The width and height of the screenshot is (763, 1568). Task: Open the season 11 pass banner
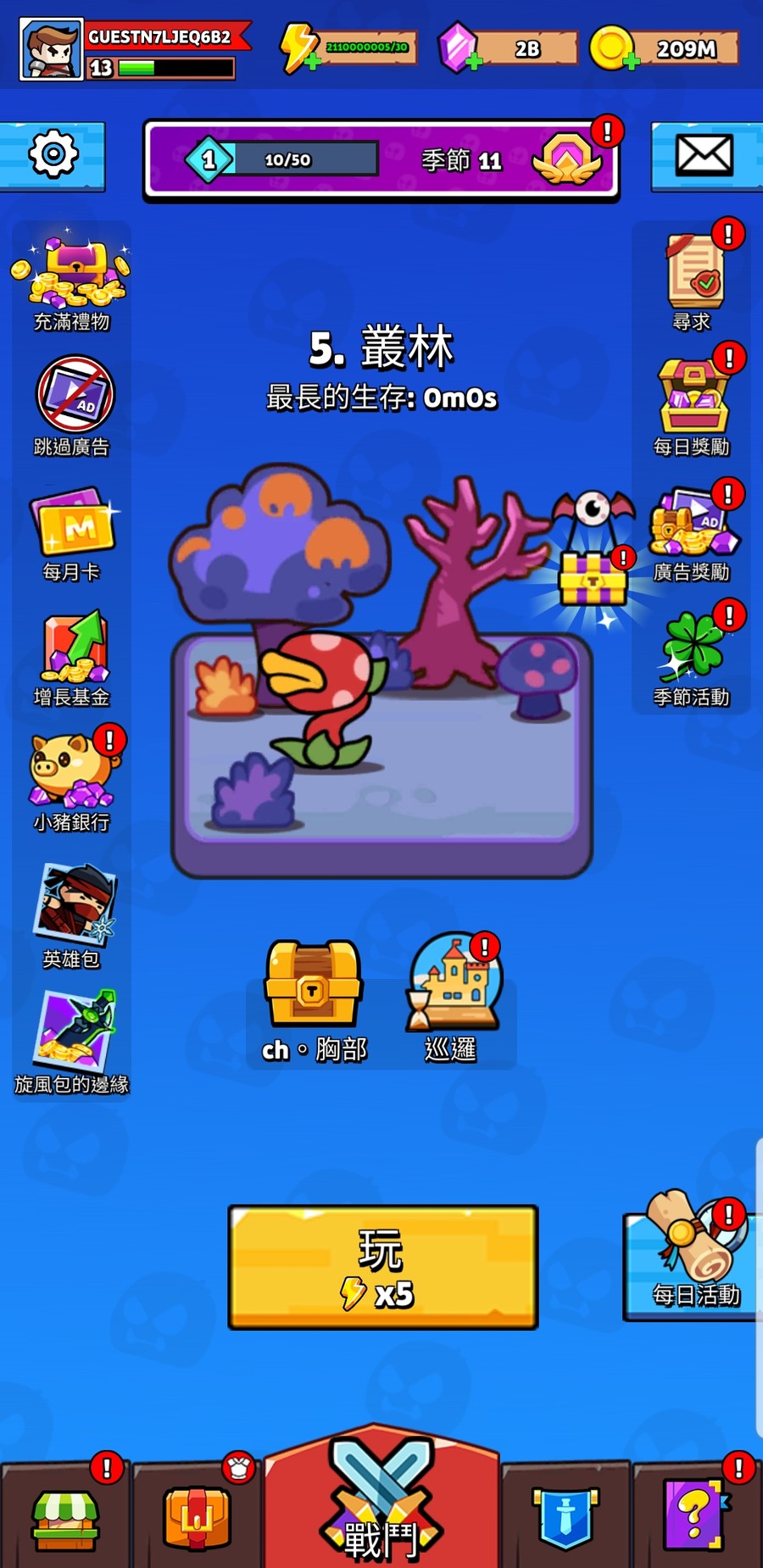(381, 159)
